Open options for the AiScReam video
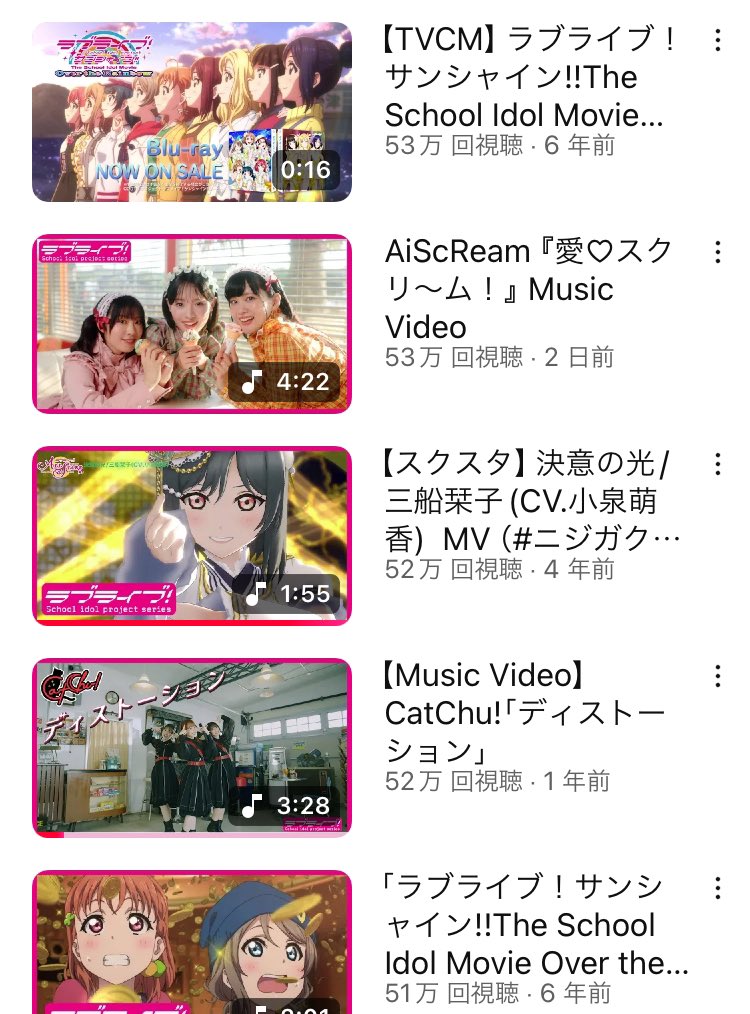 [x=717, y=253]
